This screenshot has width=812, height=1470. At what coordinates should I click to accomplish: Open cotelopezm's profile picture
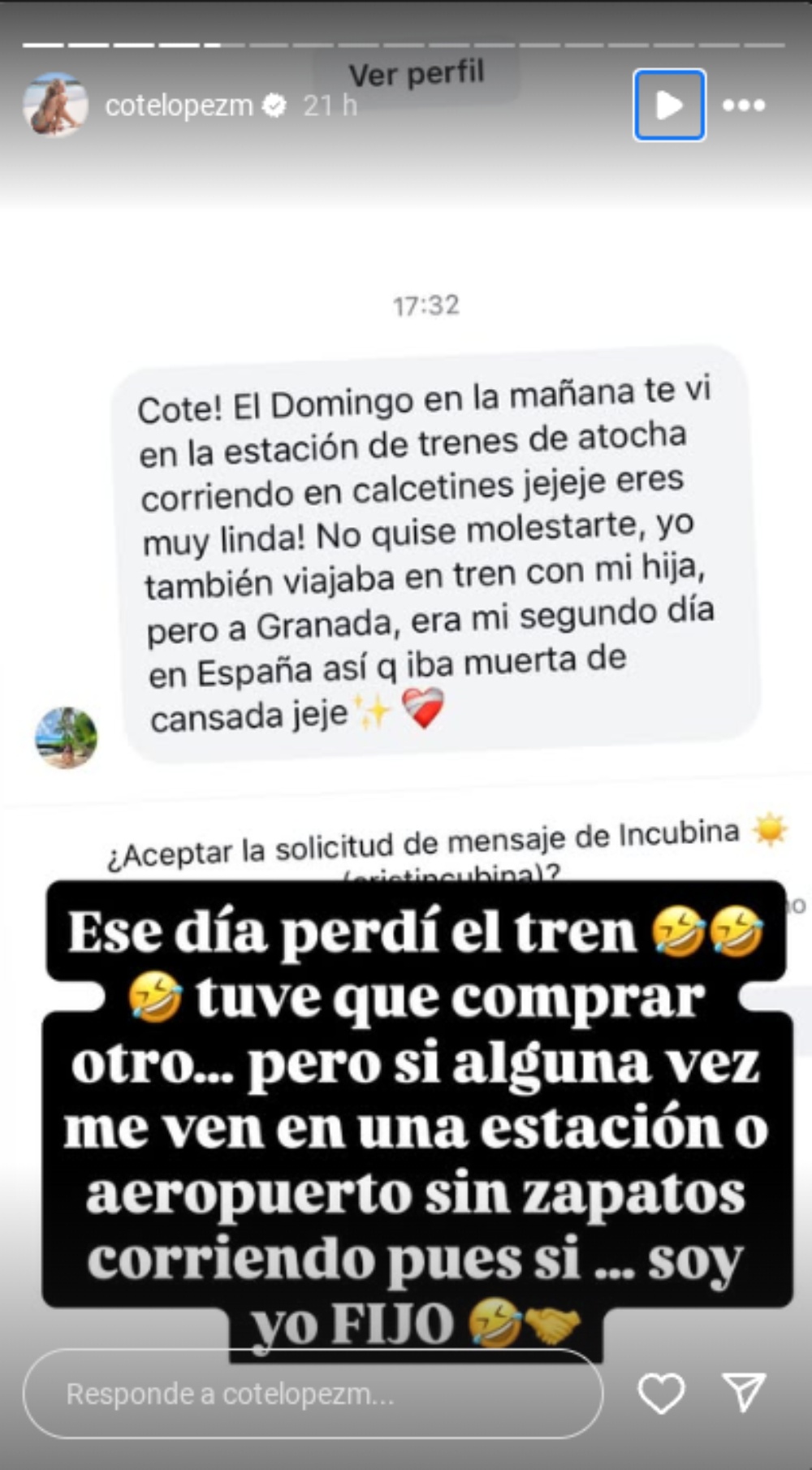point(55,105)
